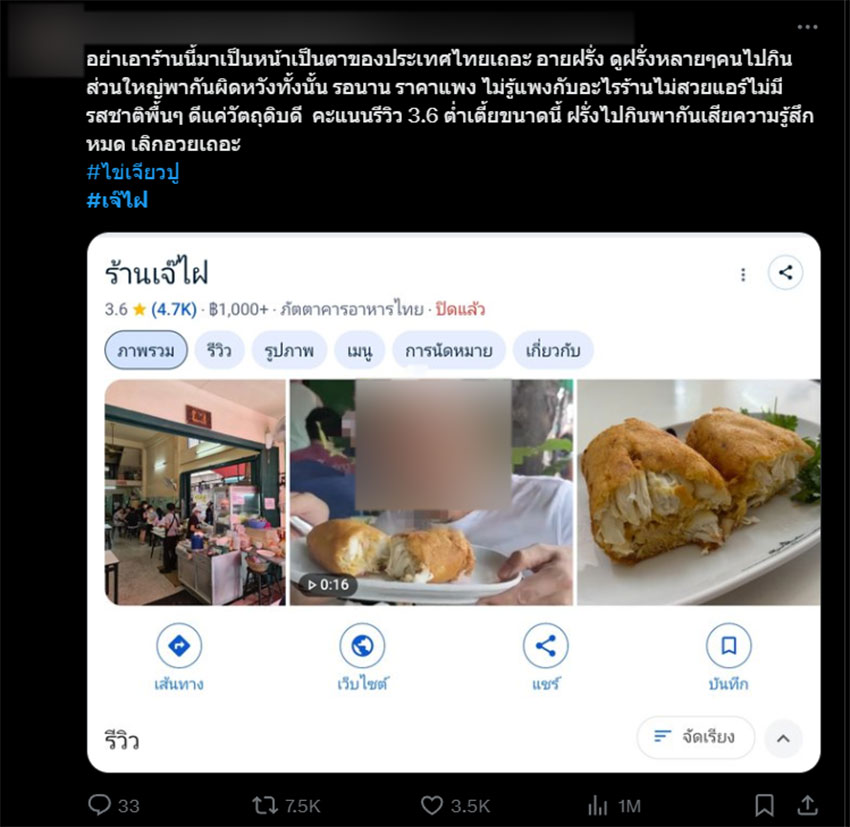
Task: Open the attached ร้านเจ๊ไฝ screenshot image
Action: (453, 502)
